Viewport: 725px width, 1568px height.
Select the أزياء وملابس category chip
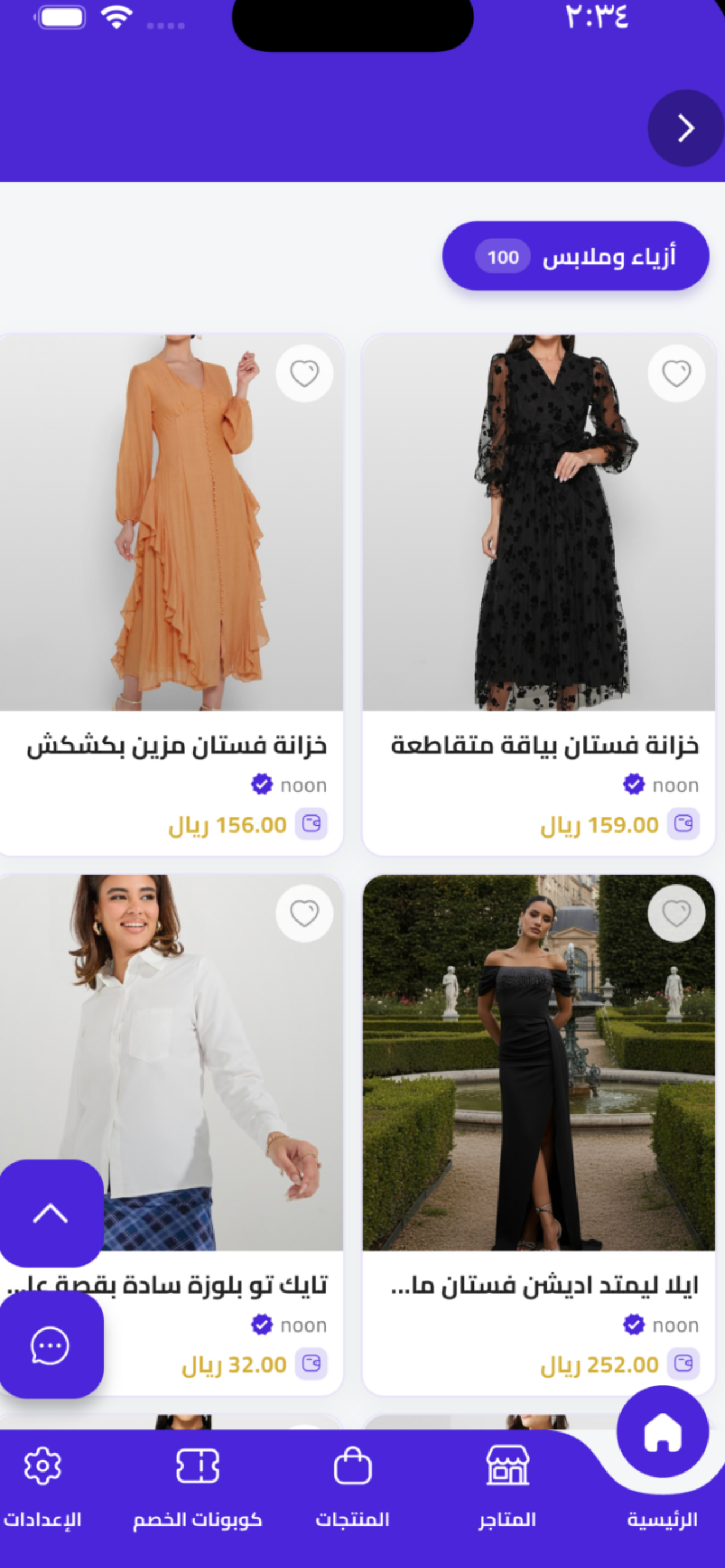(575, 256)
